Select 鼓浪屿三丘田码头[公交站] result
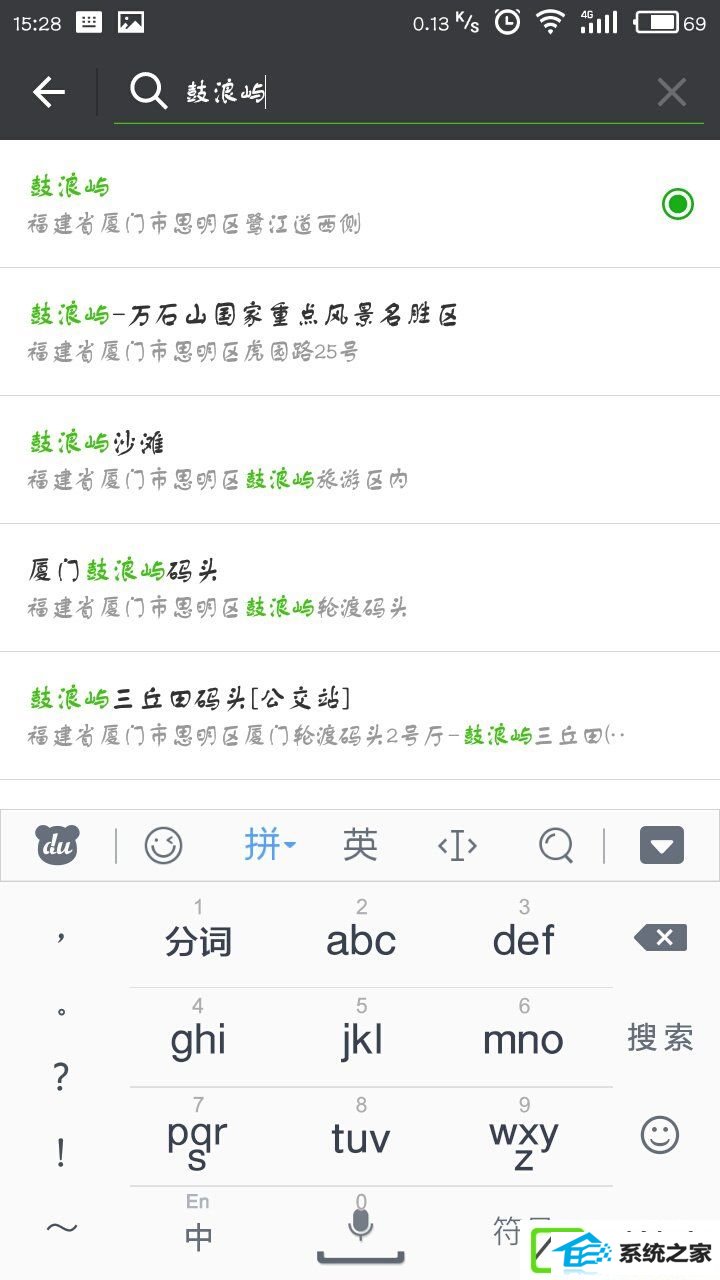 coord(300,716)
